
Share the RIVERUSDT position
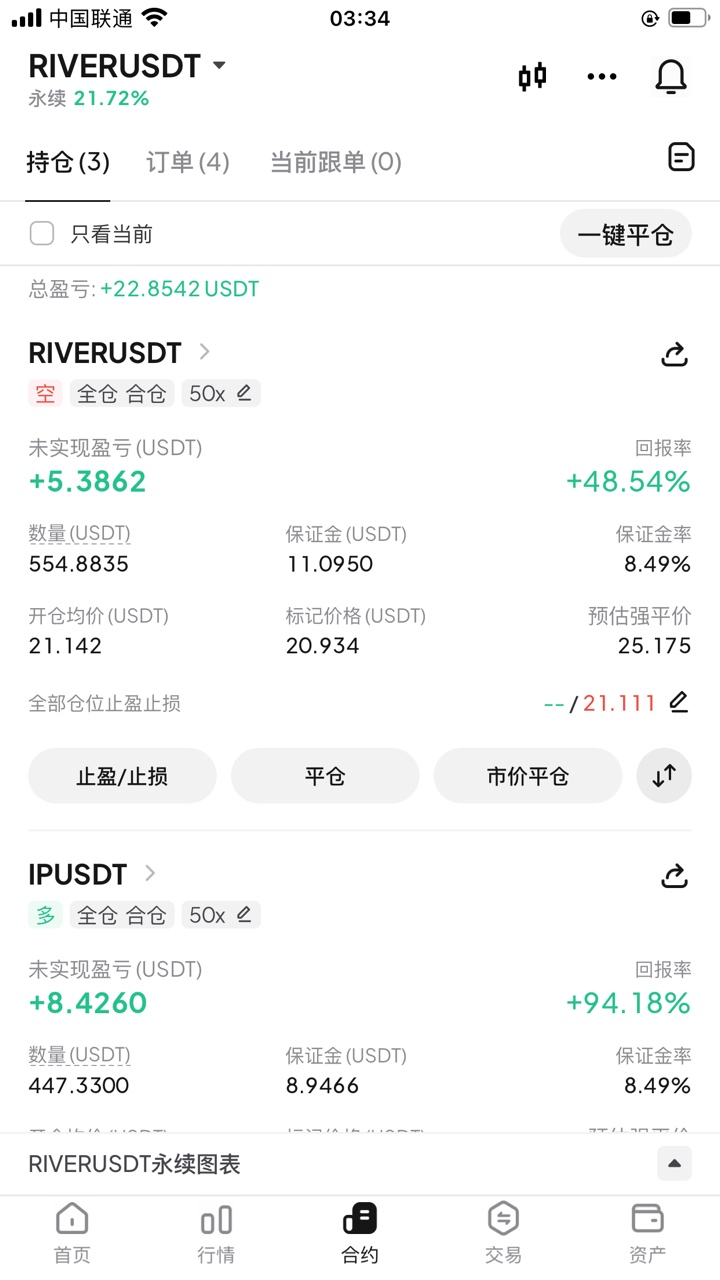tap(675, 354)
